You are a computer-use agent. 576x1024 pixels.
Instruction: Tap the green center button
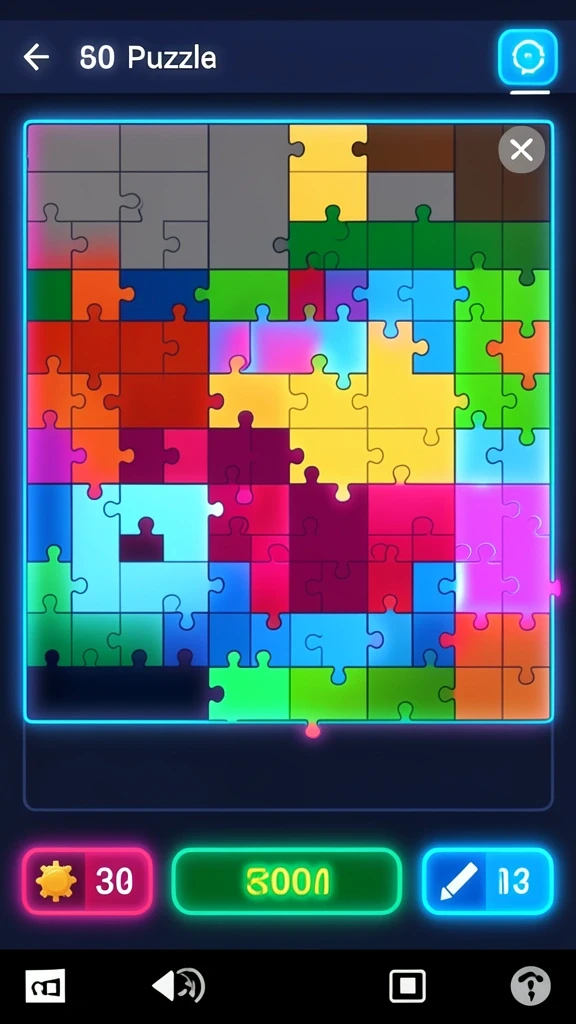tap(287, 881)
